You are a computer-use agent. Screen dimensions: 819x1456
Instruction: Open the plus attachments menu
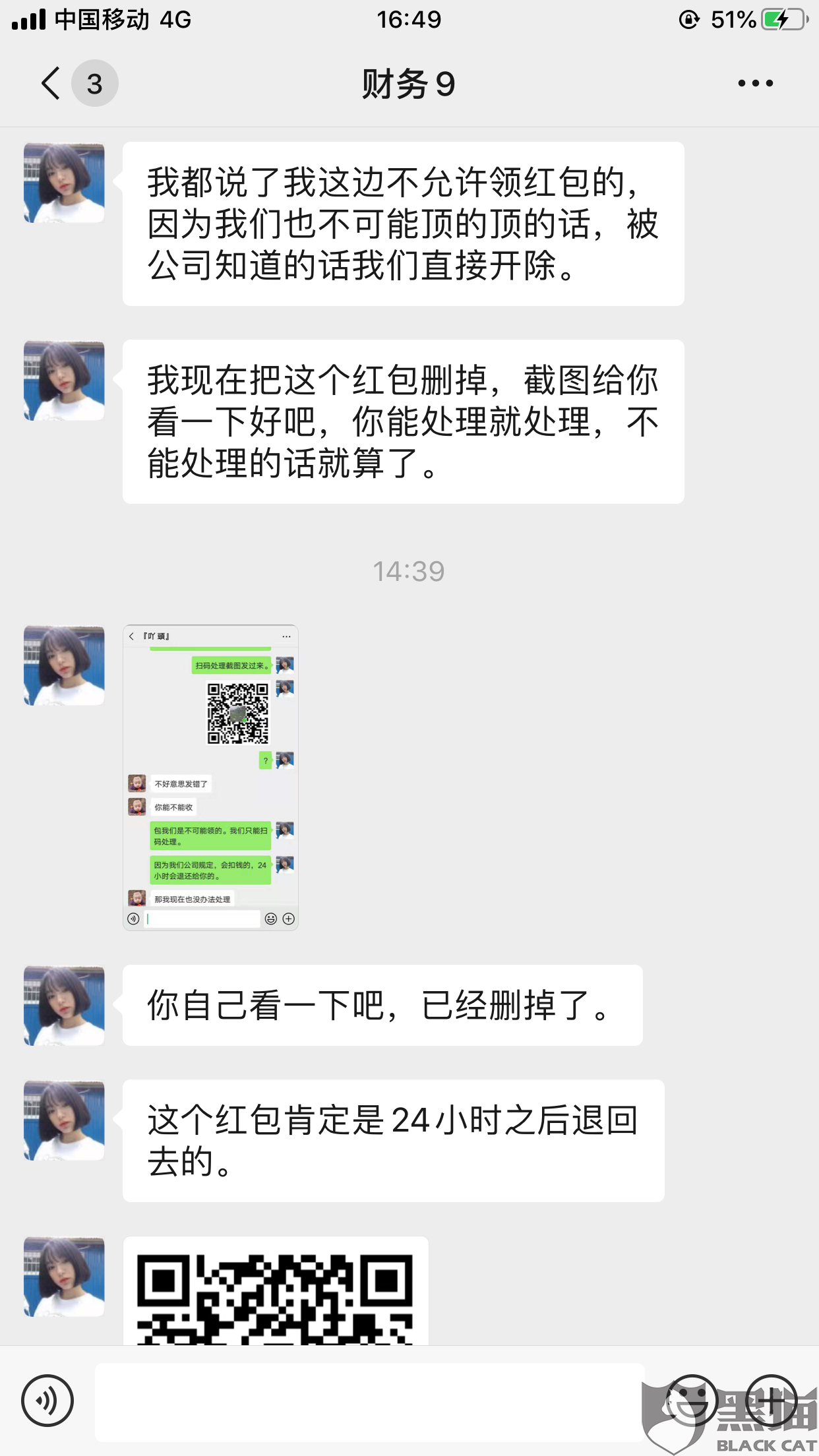tap(771, 1401)
